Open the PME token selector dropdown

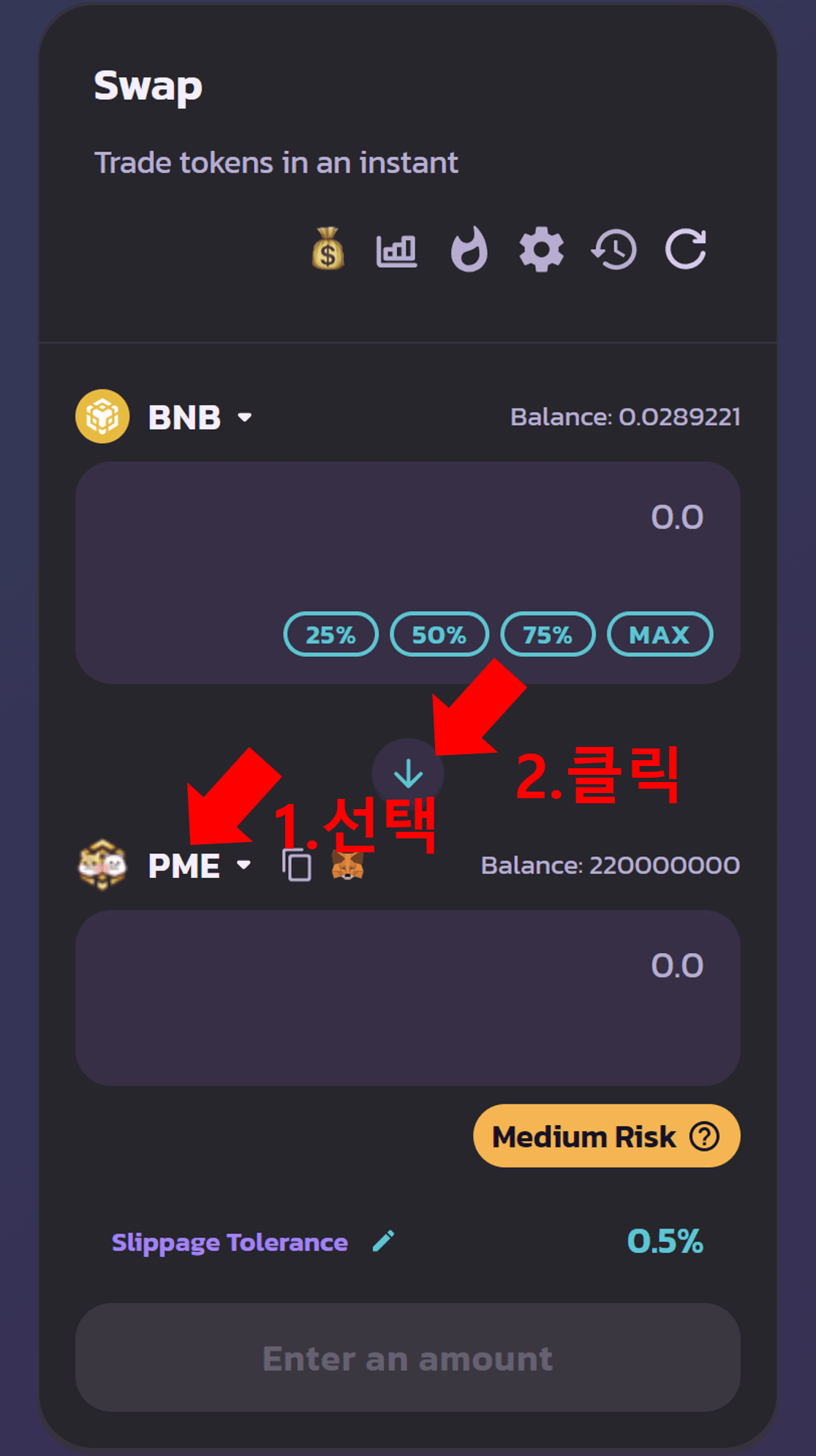pos(244,866)
